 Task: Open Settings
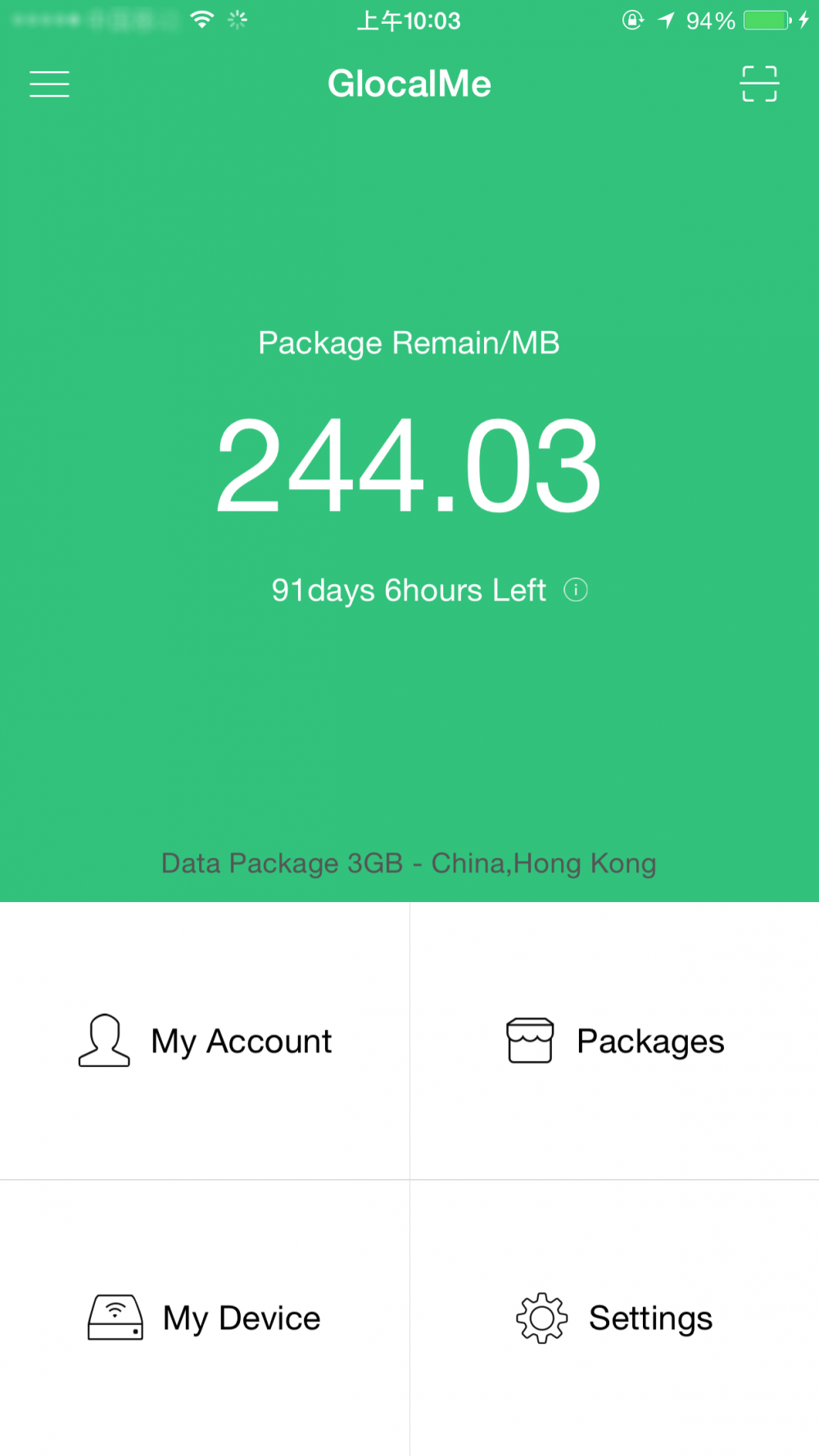pos(615,1318)
